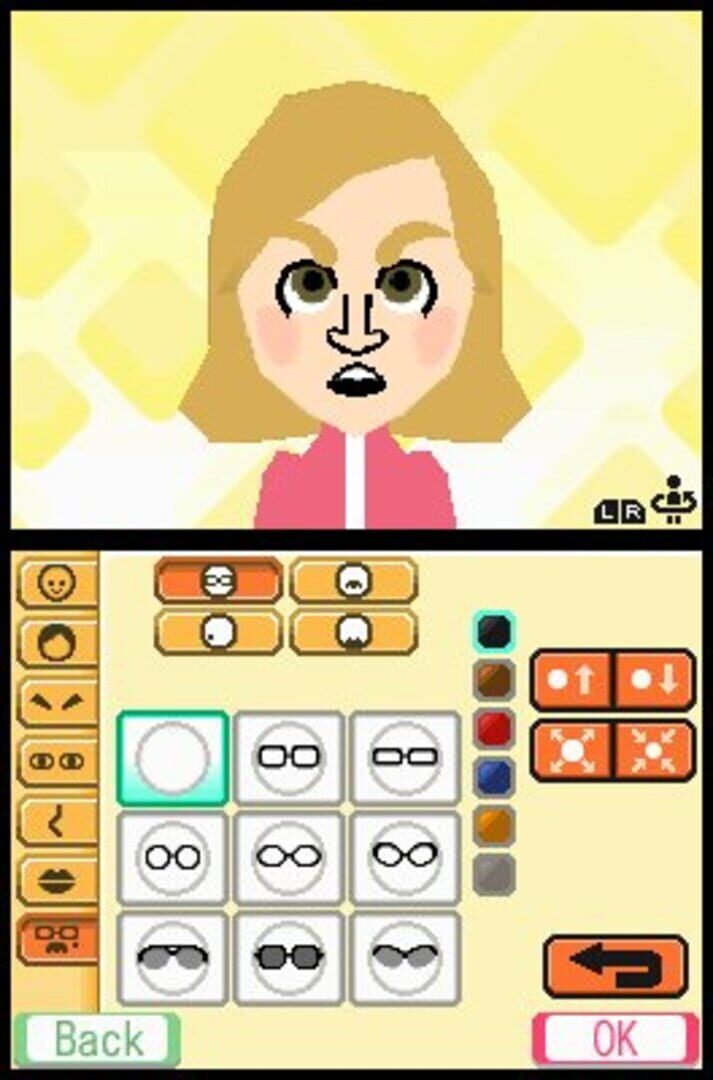Choose the round glasses style
The image size is (713, 1080).
coord(172,857)
